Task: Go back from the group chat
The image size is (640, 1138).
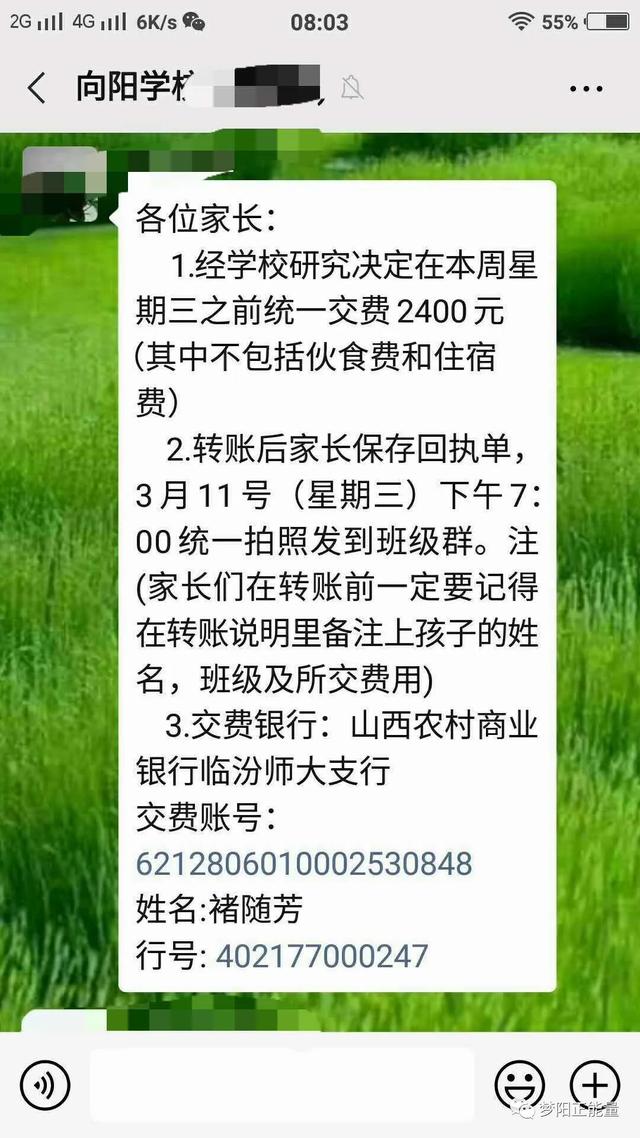Action: click(x=37, y=88)
